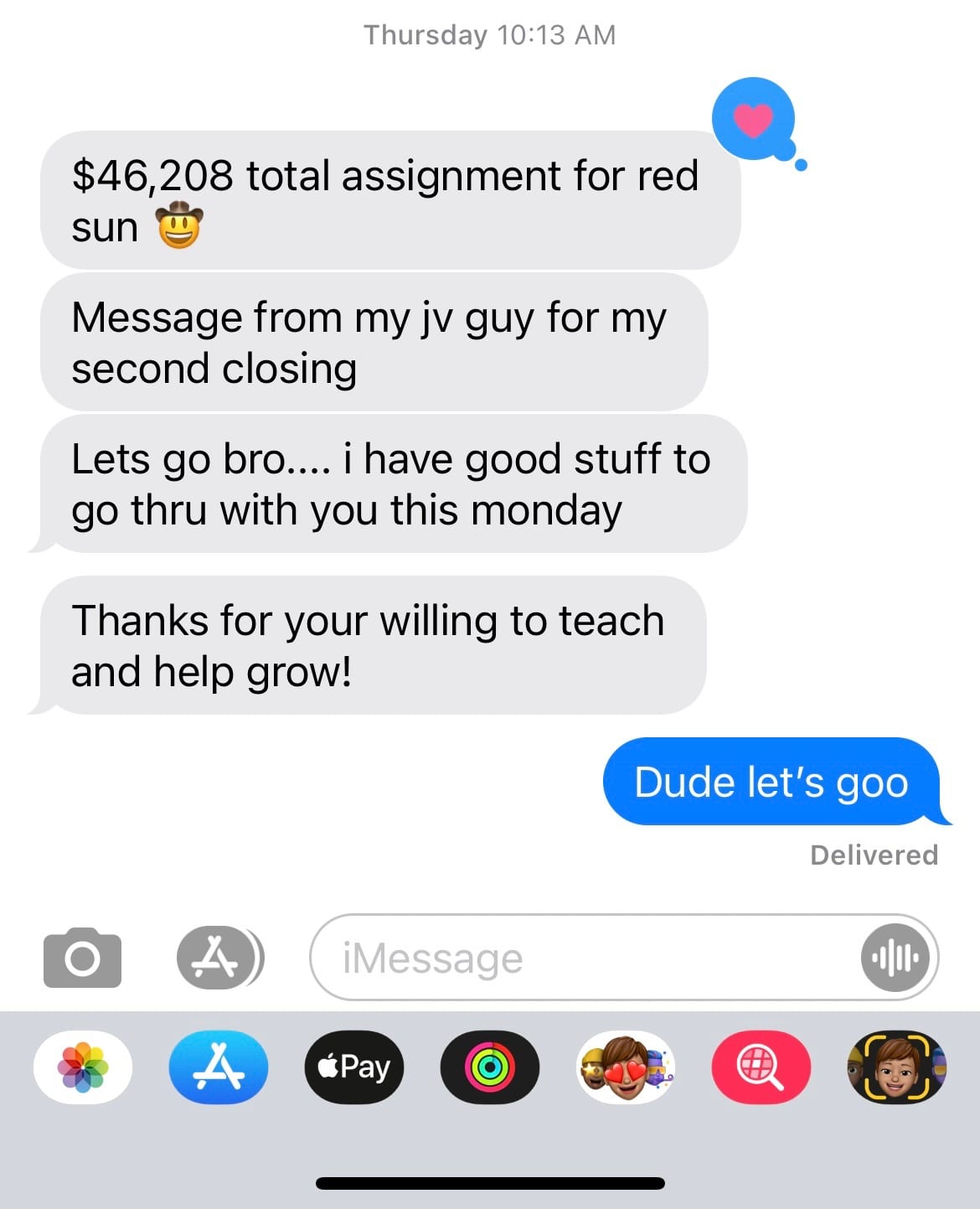Viewport: 980px width, 1209px height.
Task: Open Memoji stickers with heart eyes
Action: click(x=626, y=1067)
